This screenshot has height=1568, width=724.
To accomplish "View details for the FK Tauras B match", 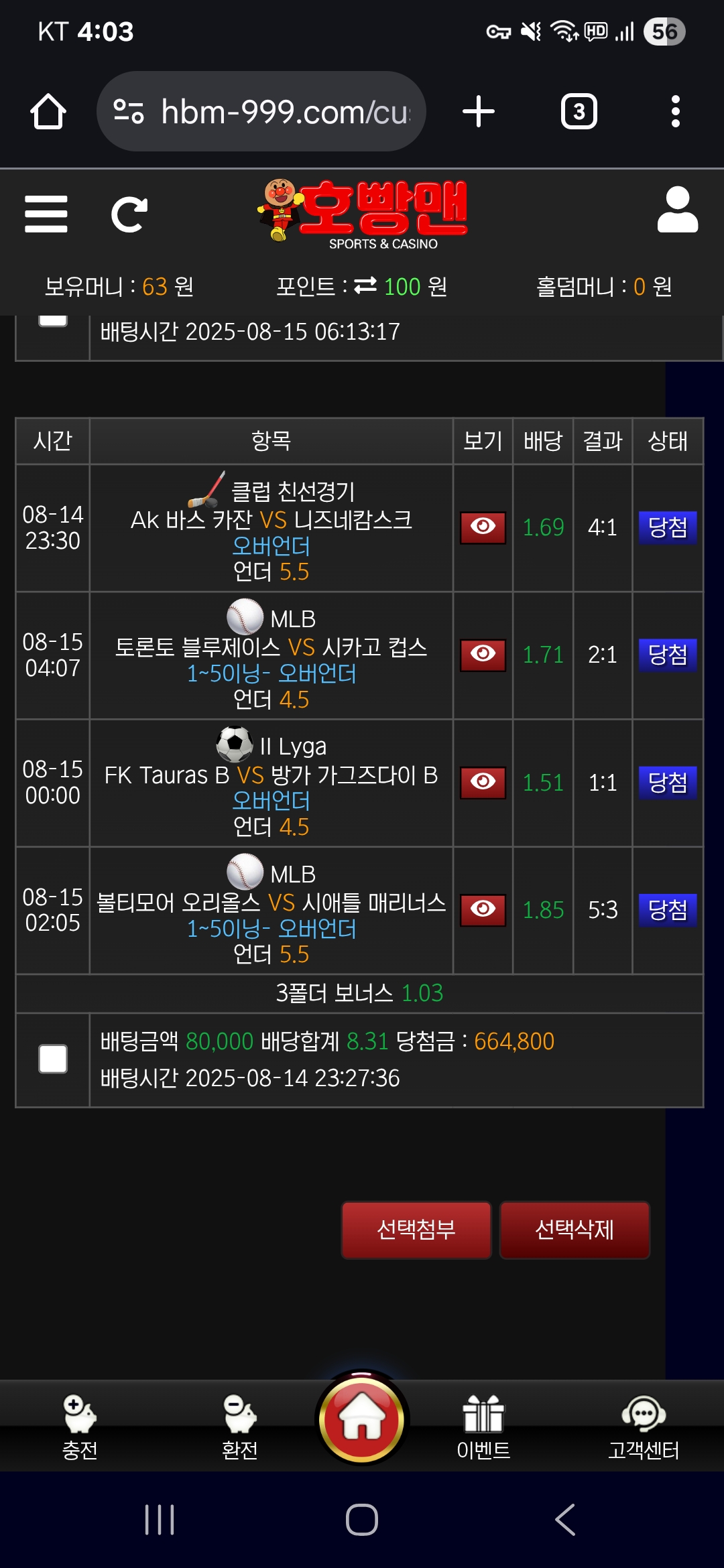I will click(483, 783).
